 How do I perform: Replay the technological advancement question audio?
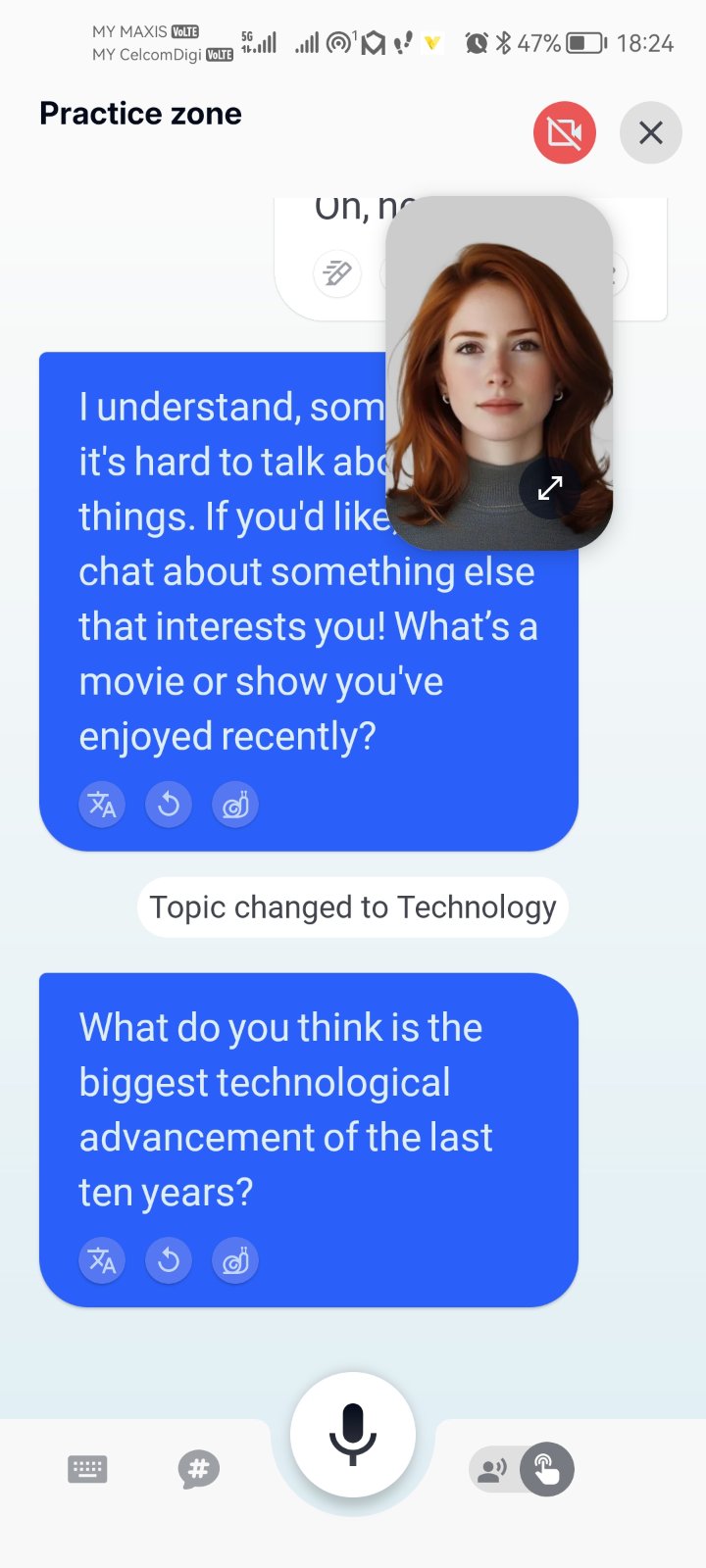tap(169, 1260)
